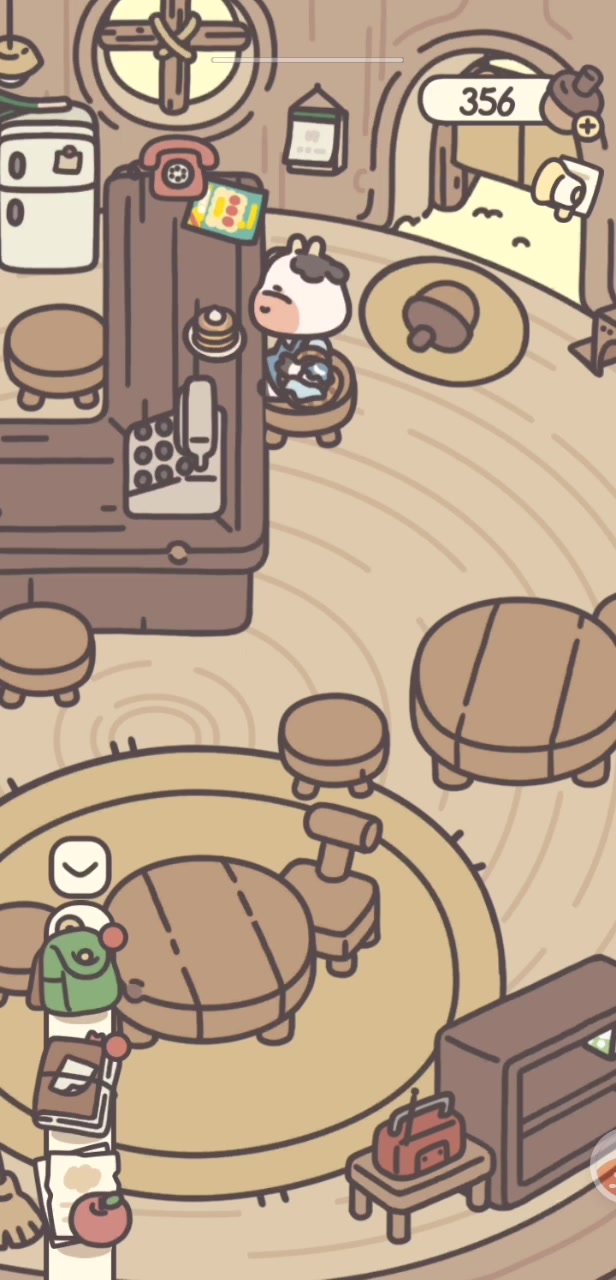The image size is (616, 1280).
Task: Open the green backpack inventory
Action: (80, 966)
